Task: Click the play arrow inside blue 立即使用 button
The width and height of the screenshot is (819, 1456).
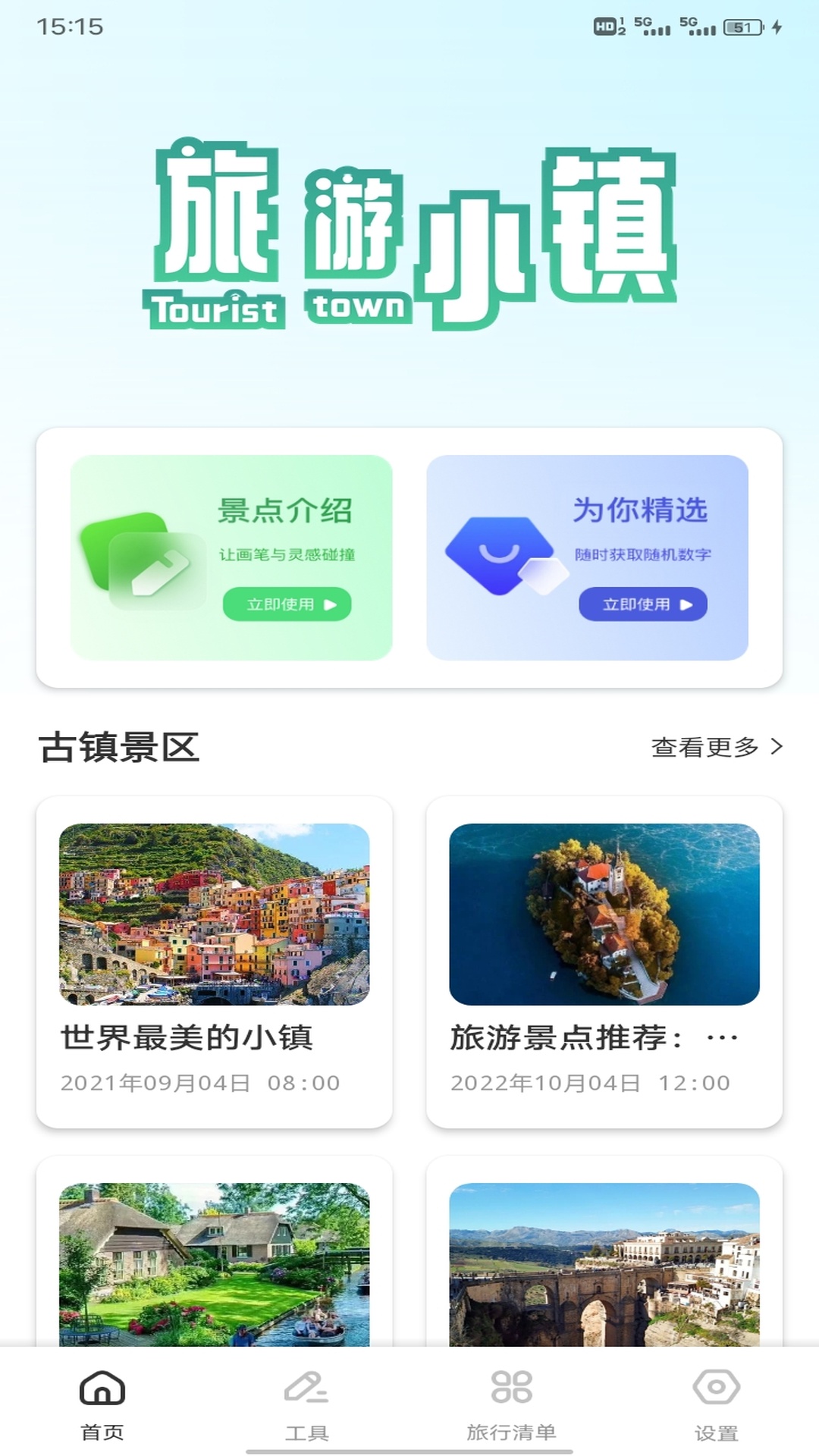Action: (686, 604)
